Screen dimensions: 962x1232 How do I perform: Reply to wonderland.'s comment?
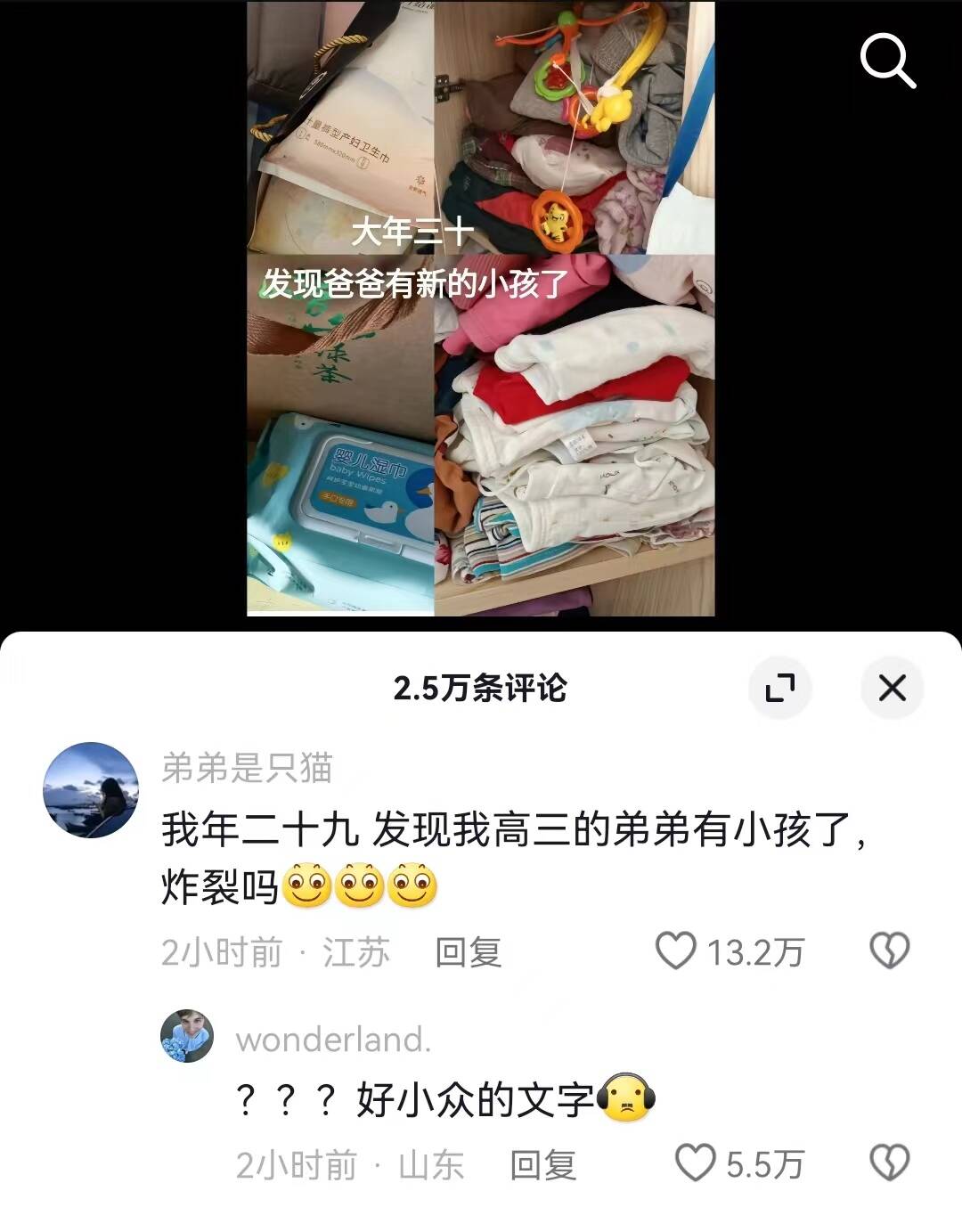[x=542, y=1164]
